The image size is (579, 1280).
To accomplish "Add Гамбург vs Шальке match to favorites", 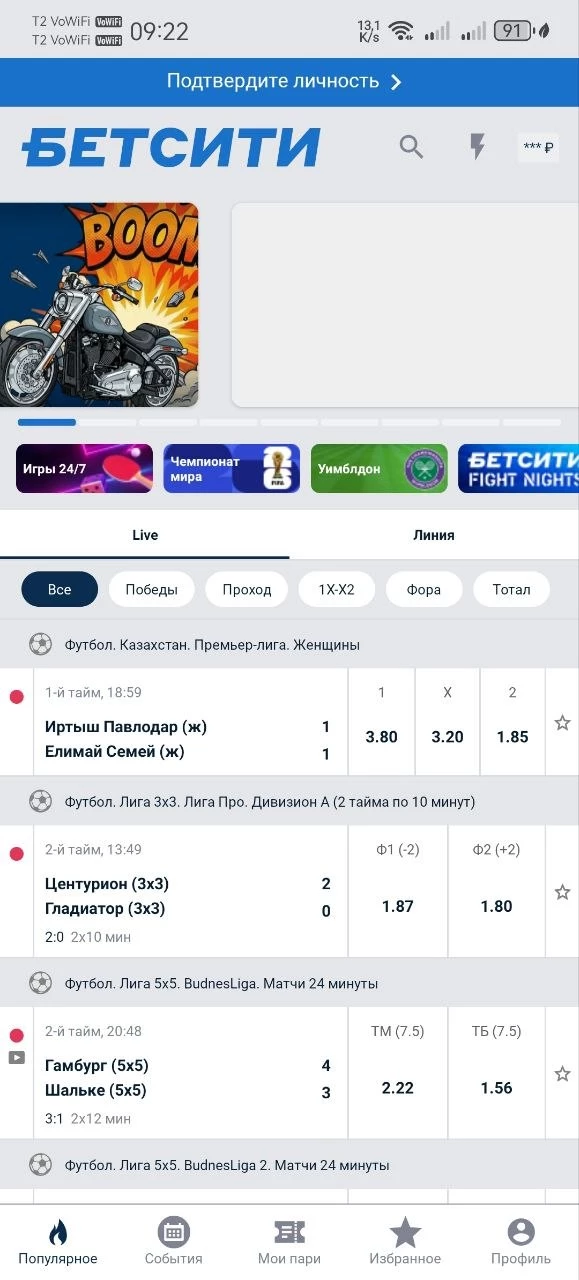I will (563, 1074).
